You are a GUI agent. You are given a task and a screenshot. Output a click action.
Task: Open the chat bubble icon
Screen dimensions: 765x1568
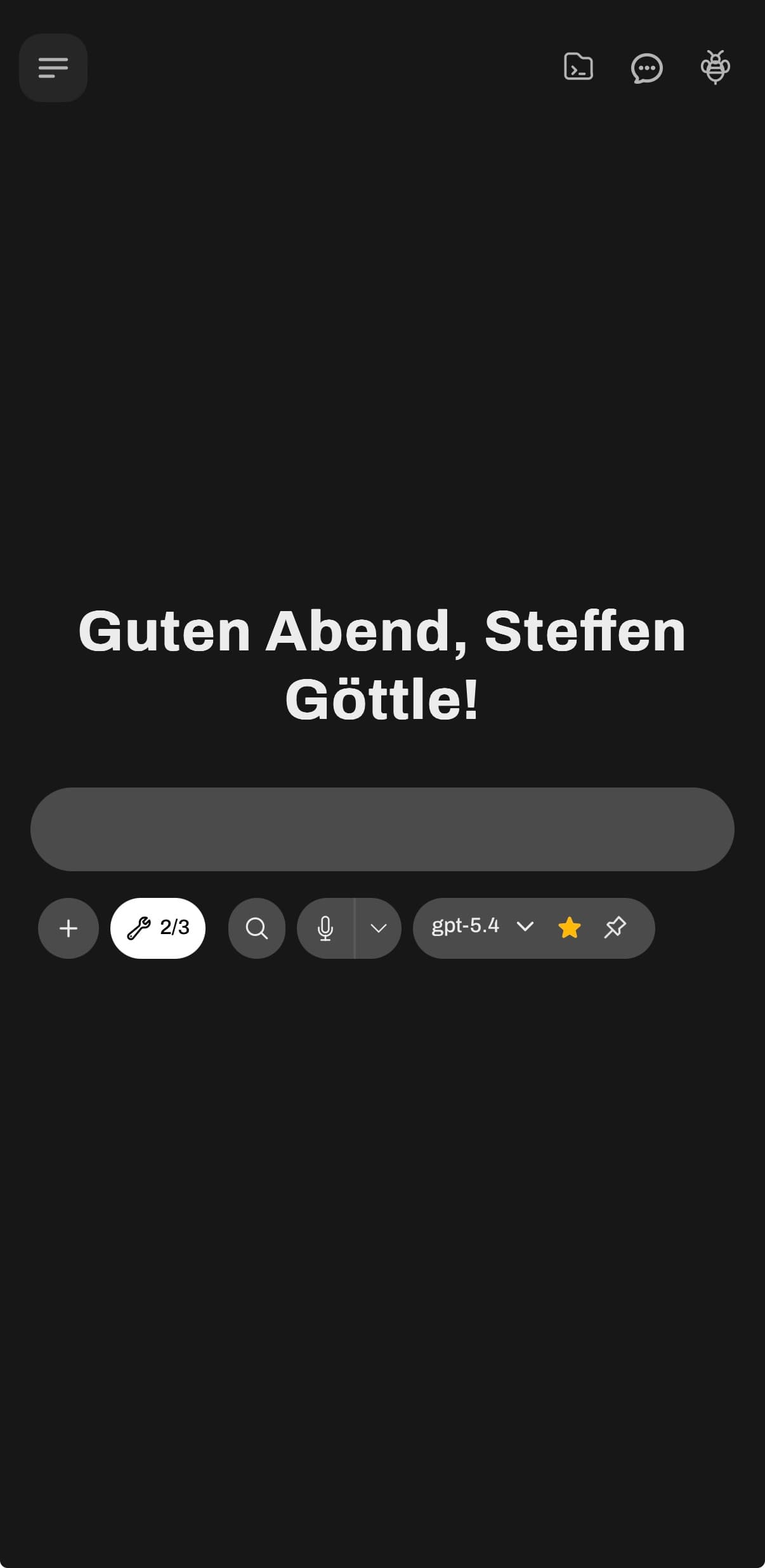coord(646,68)
